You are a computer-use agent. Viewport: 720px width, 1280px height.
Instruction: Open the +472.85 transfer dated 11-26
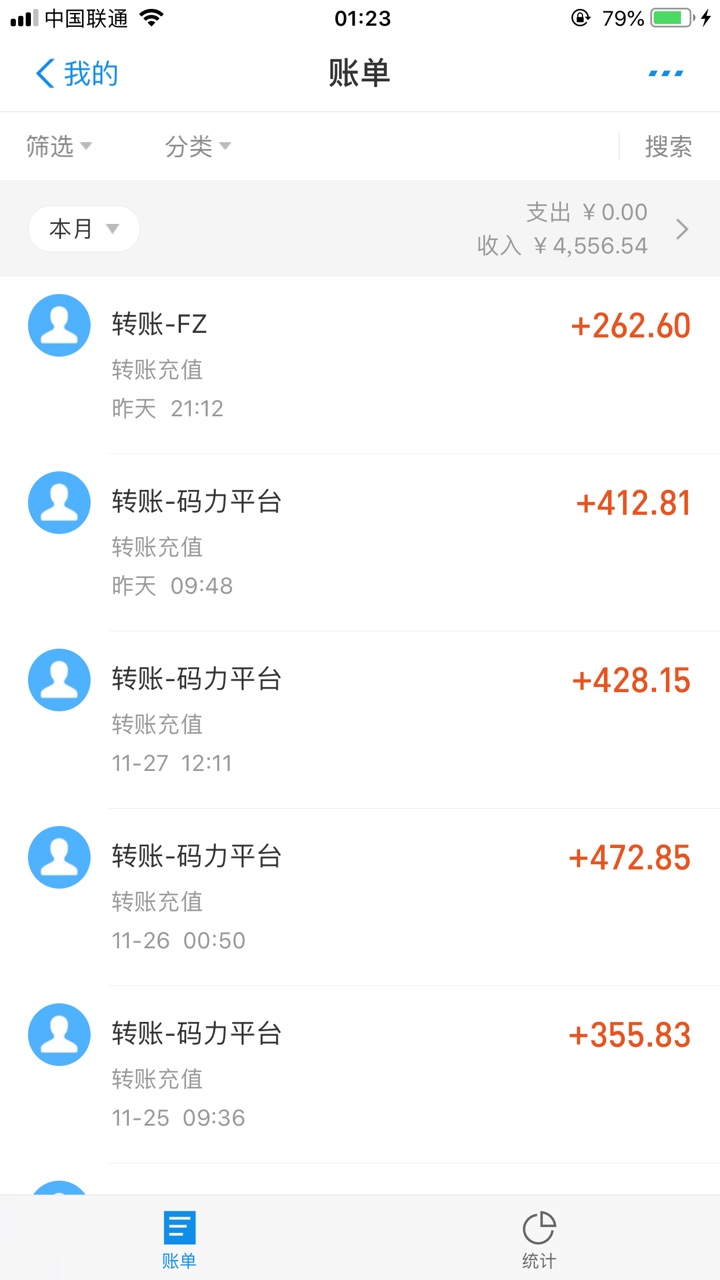[x=360, y=897]
